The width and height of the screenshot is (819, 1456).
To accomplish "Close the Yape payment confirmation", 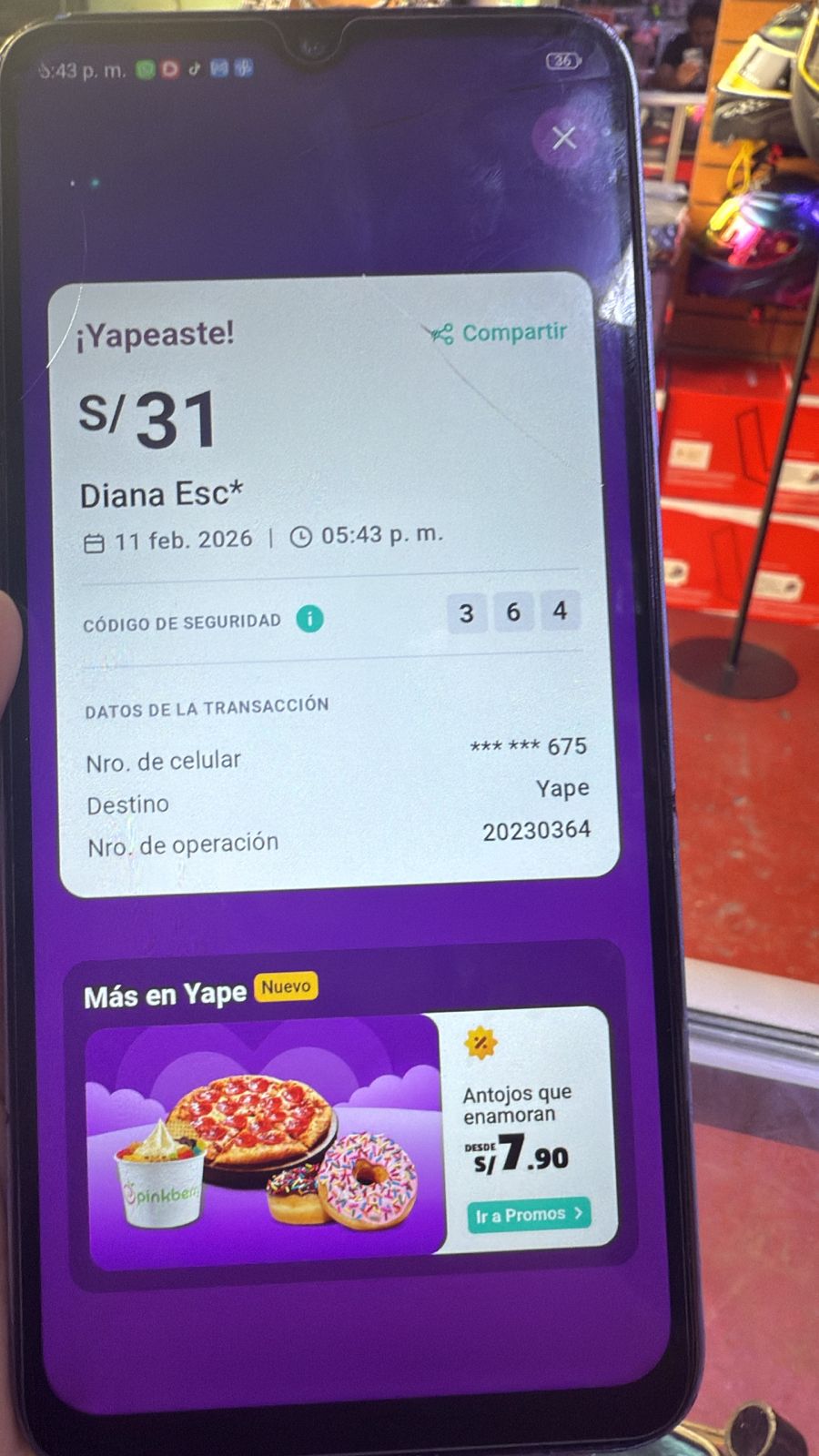I will 563,138.
